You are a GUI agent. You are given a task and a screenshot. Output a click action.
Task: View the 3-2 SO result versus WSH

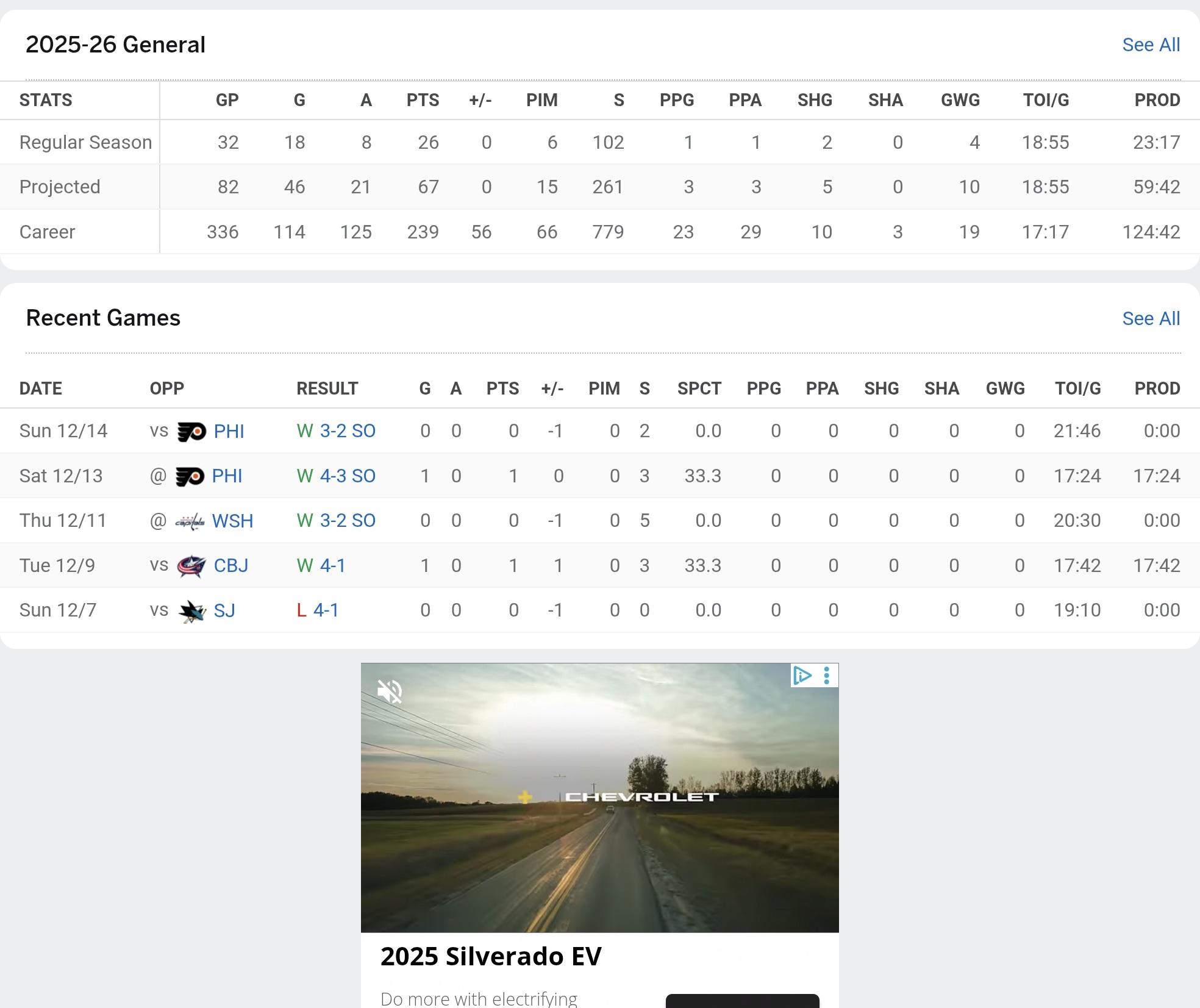pyautogui.click(x=347, y=521)
